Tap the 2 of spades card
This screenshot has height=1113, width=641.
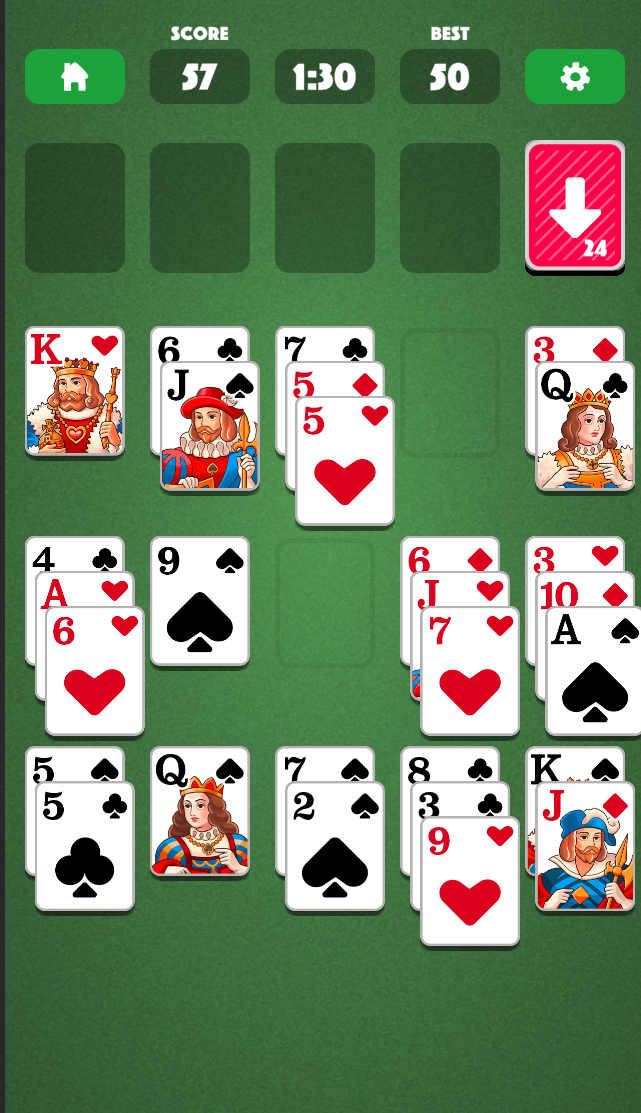[335, 846]
